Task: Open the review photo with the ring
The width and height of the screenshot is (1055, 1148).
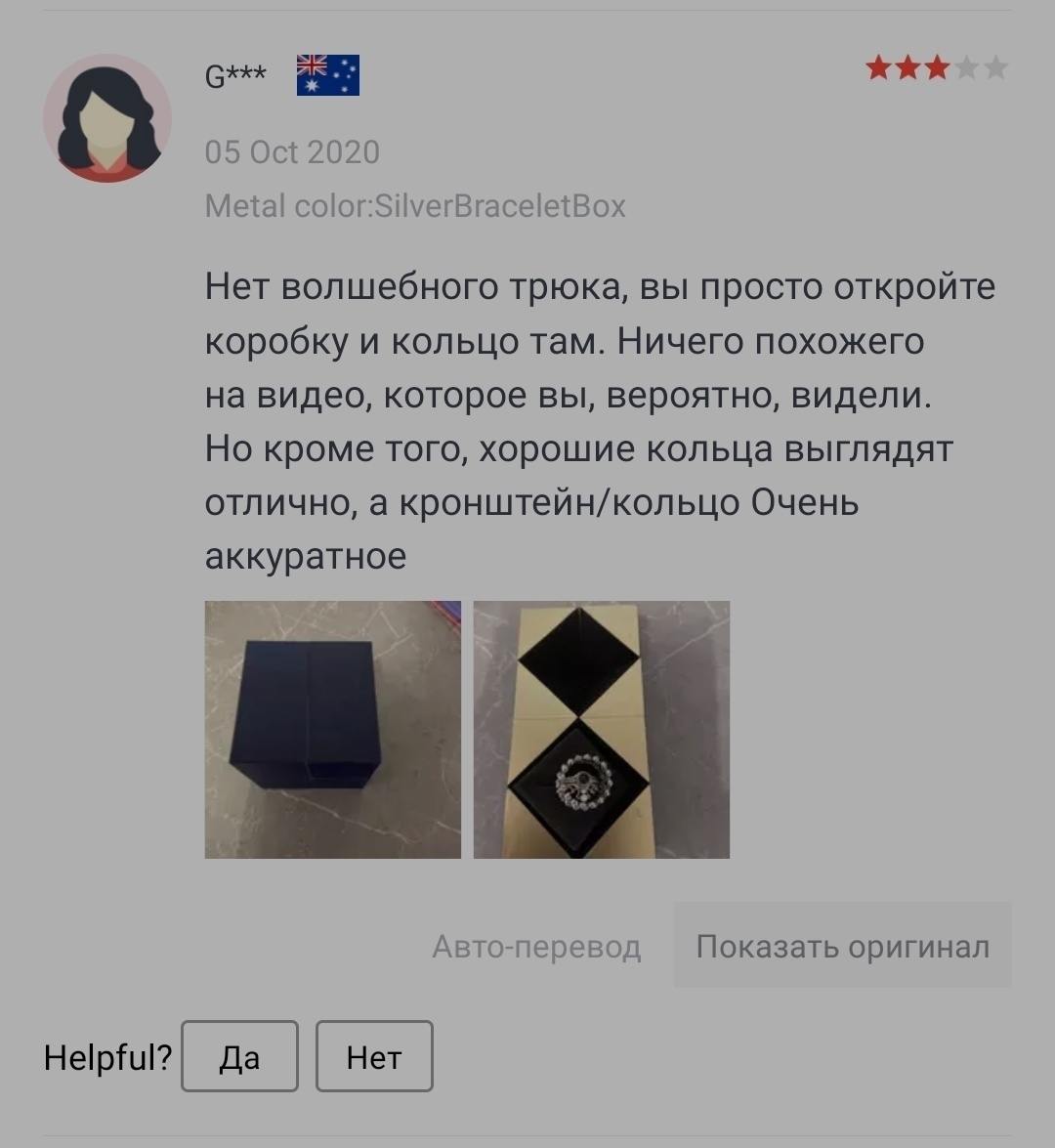Action: 601,729
